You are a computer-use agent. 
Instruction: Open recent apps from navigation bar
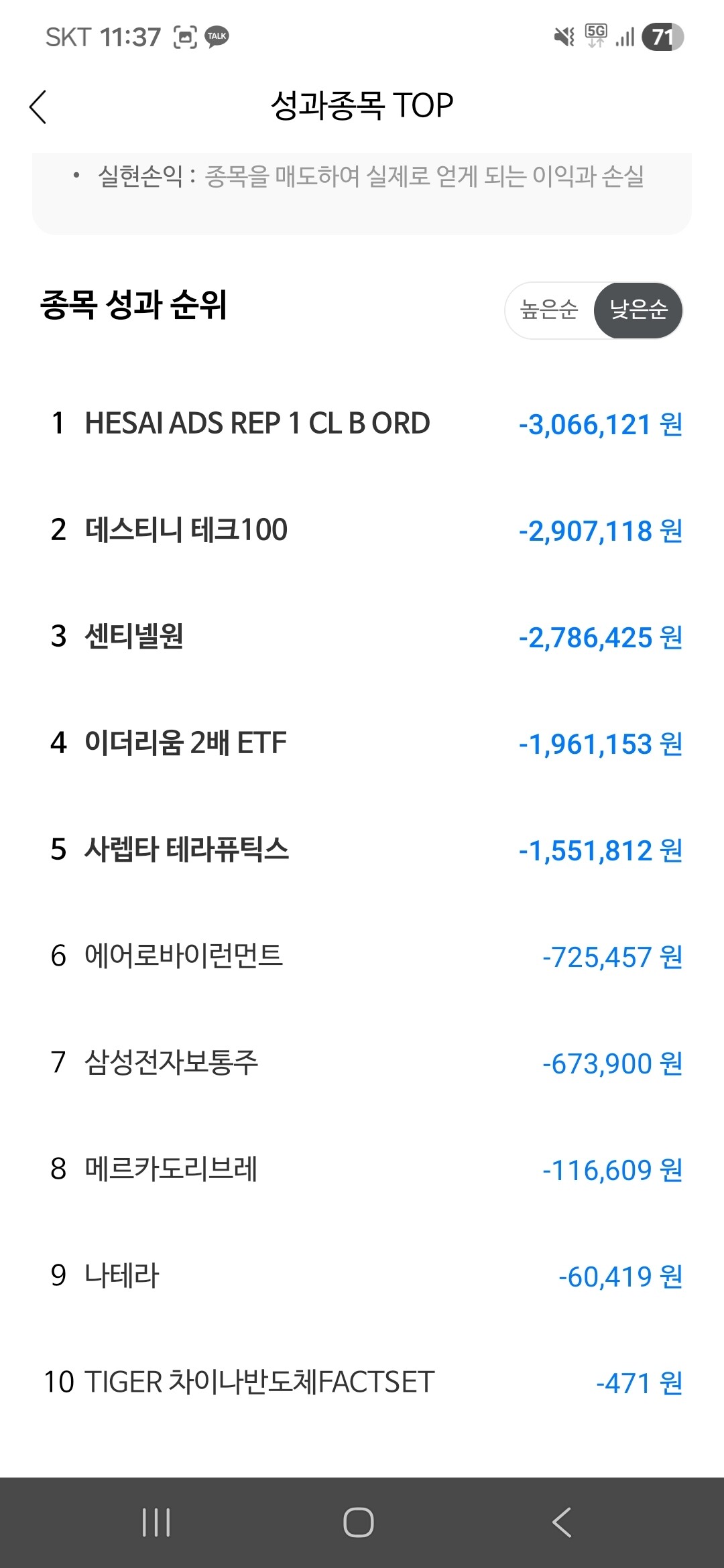tap(156, 1522)
